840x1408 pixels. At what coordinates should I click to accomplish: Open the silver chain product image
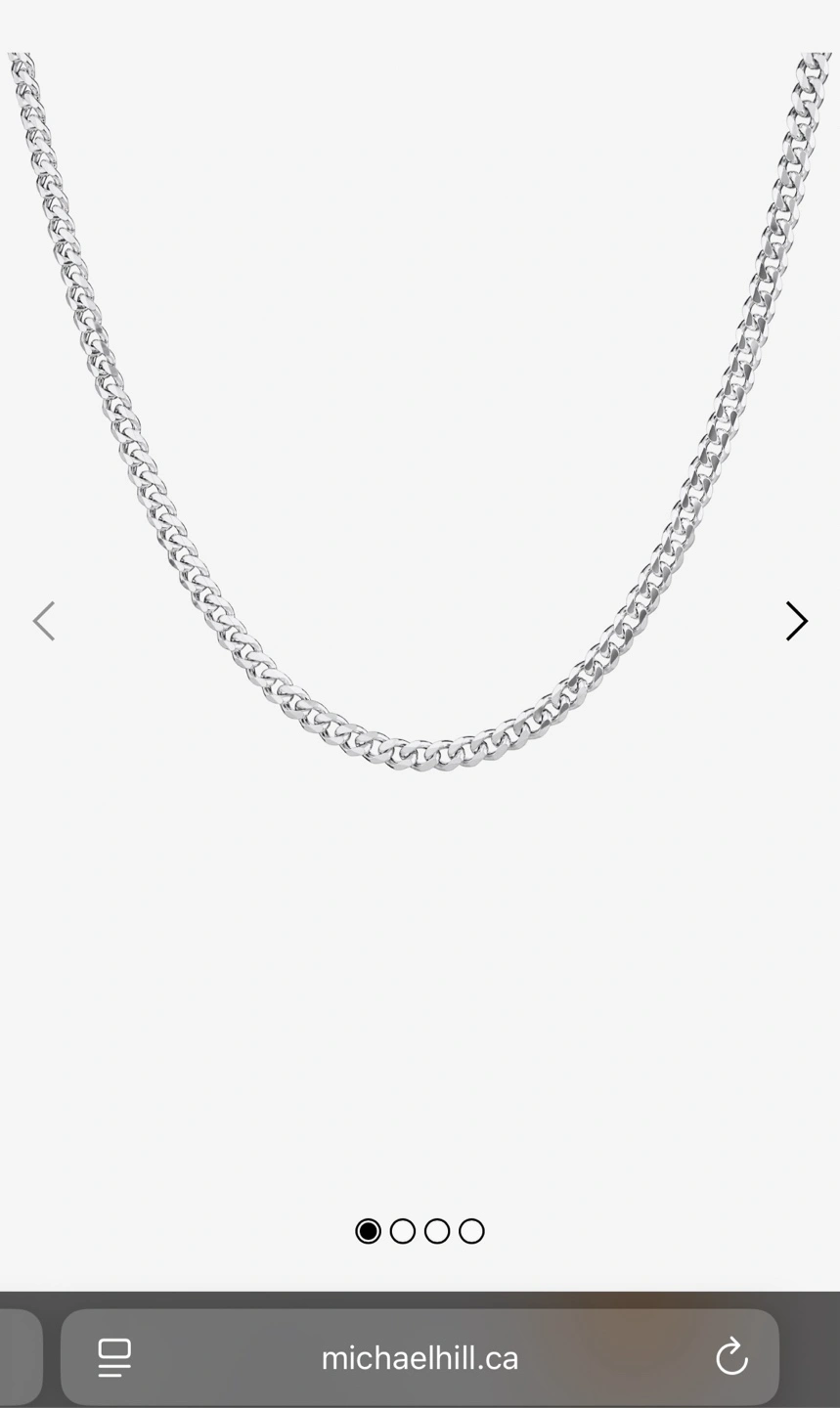coord(420,440)
